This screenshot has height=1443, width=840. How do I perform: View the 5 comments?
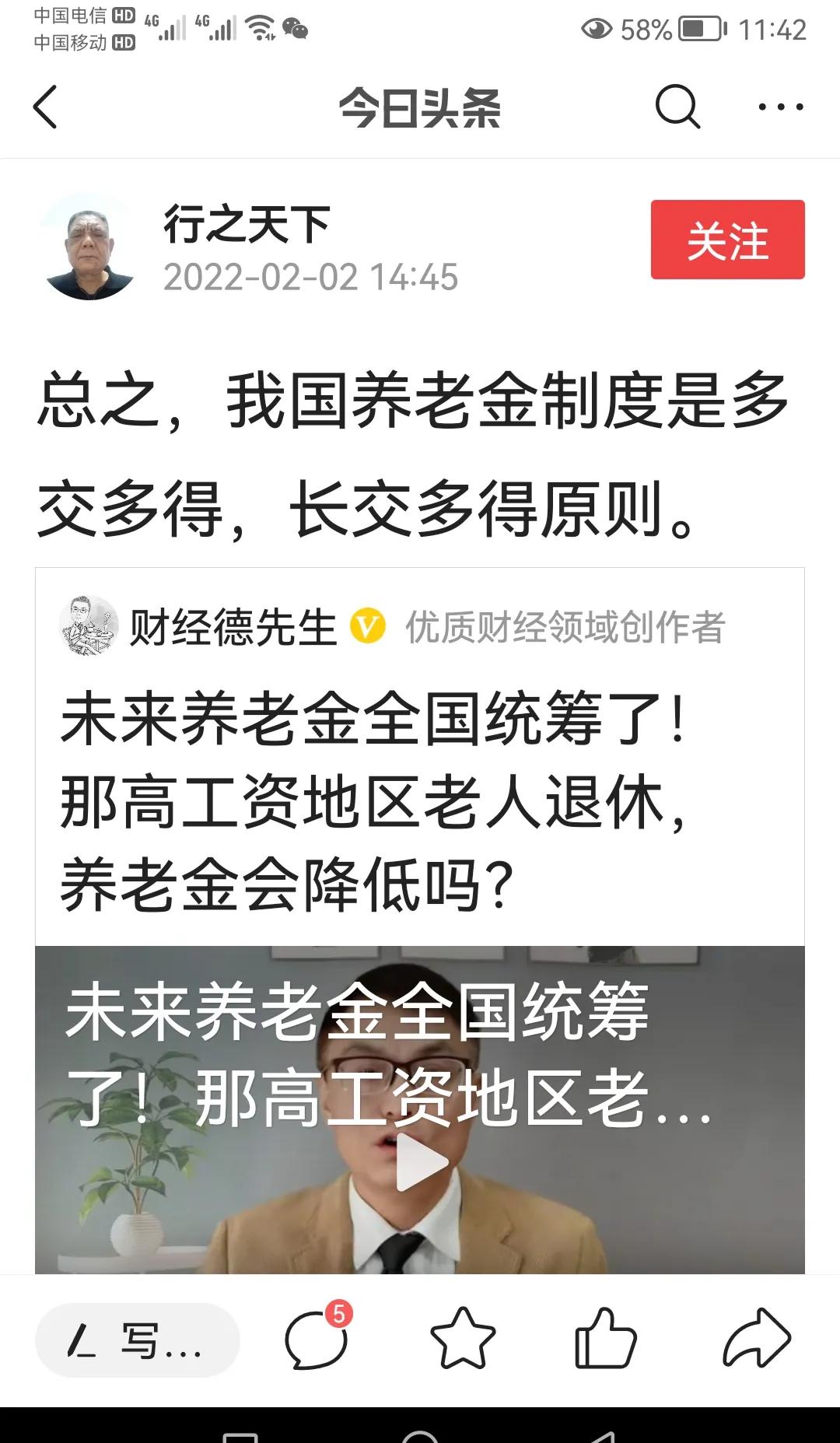(316, 1340)
